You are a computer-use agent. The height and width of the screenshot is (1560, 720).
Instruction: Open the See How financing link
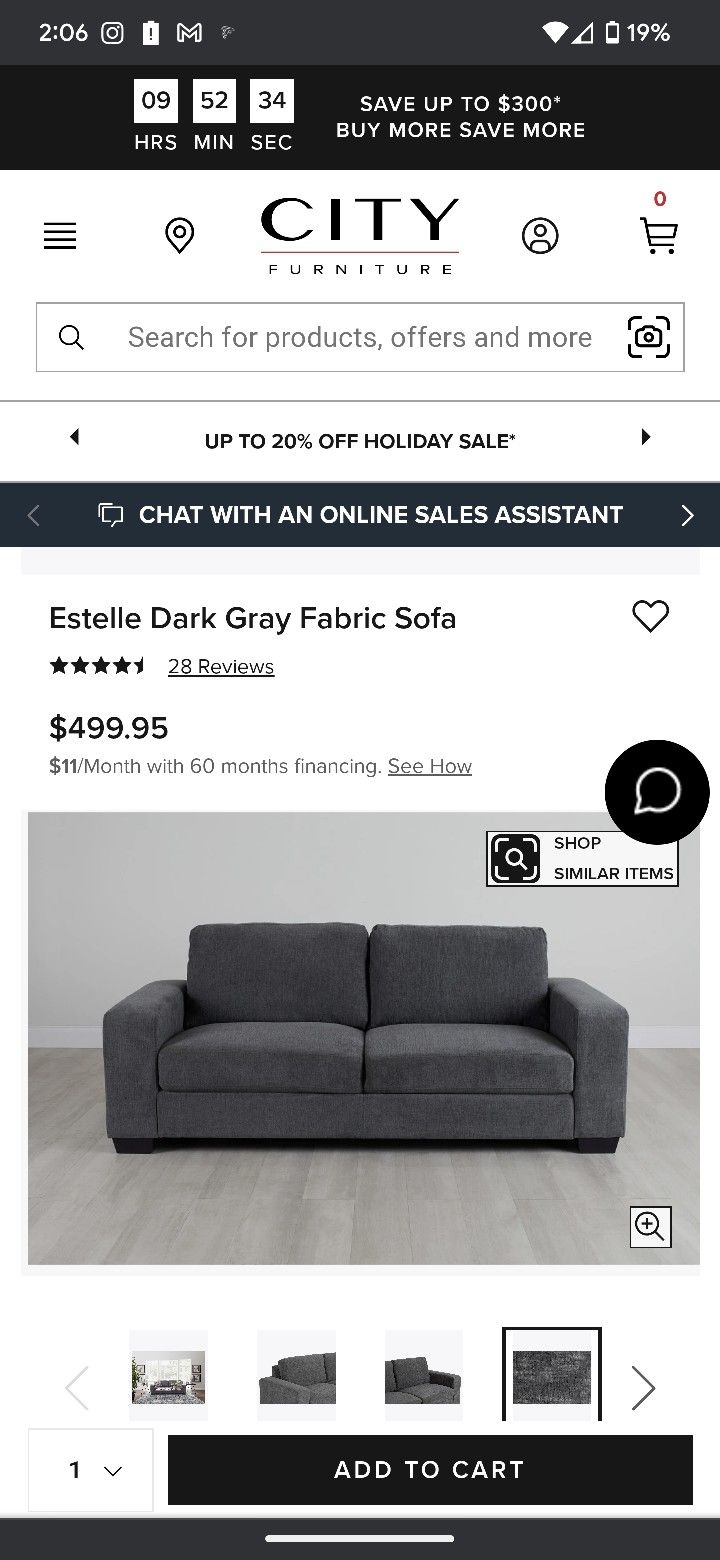[x=430, y=766]
